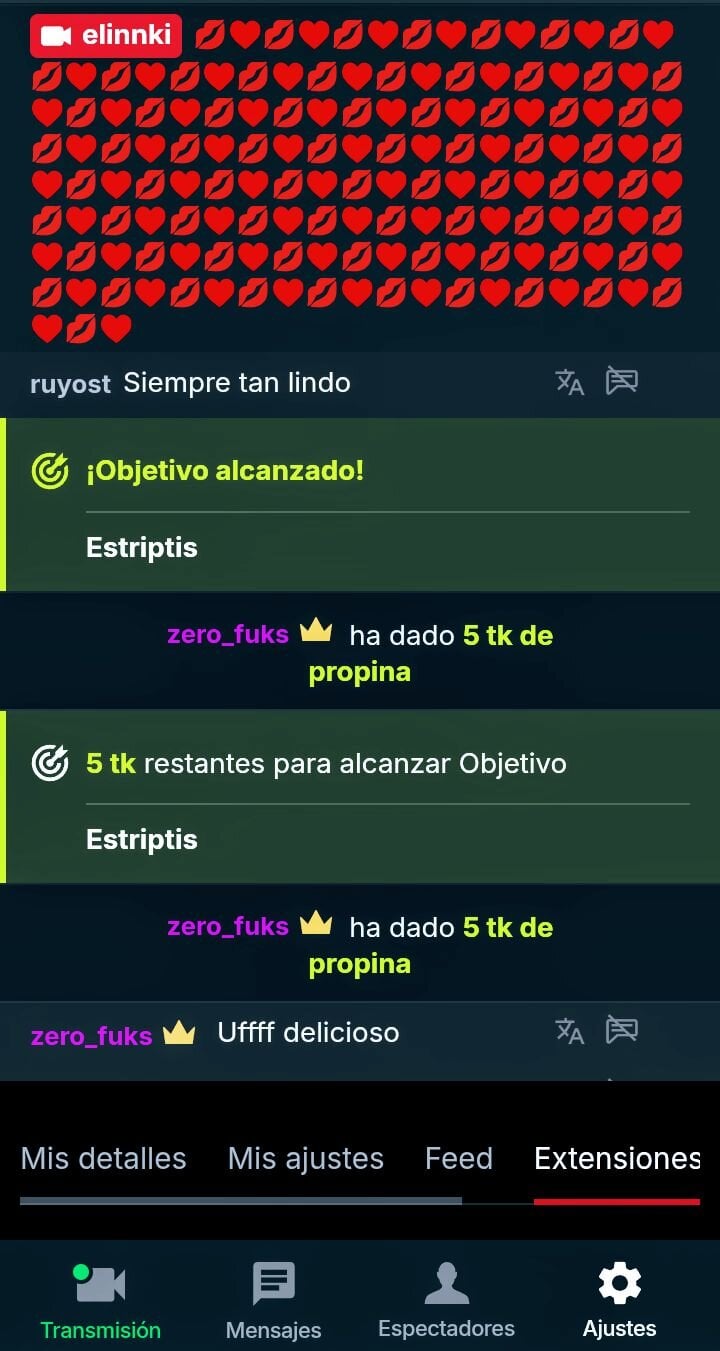Translate the "Uffff delicioso" message
Viewport: 720px width, 1351px height.
point(569,1031)
